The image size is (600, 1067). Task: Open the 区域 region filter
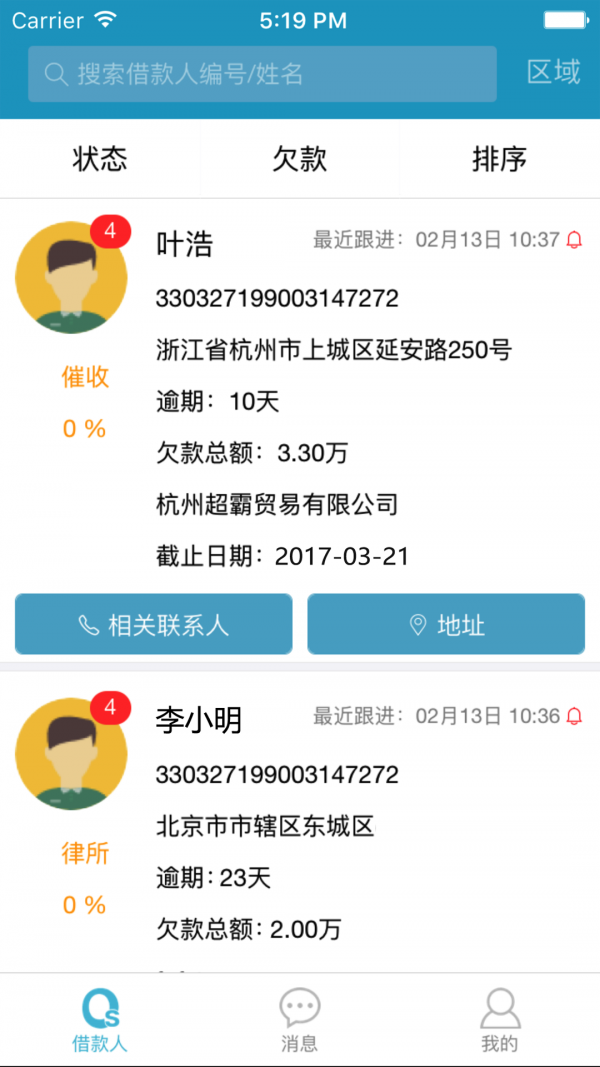point(553,73)
